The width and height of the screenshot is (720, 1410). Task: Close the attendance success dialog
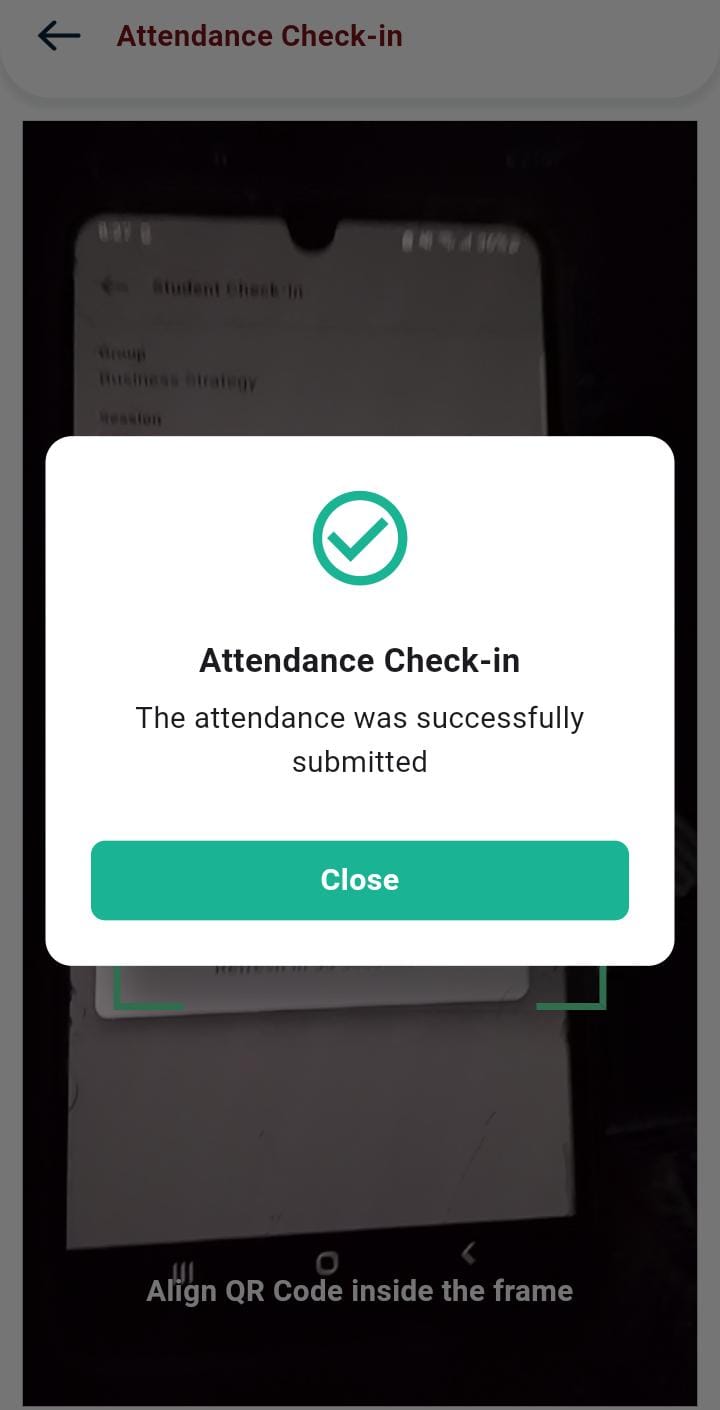pyautogui.click(x=359, y=880)
